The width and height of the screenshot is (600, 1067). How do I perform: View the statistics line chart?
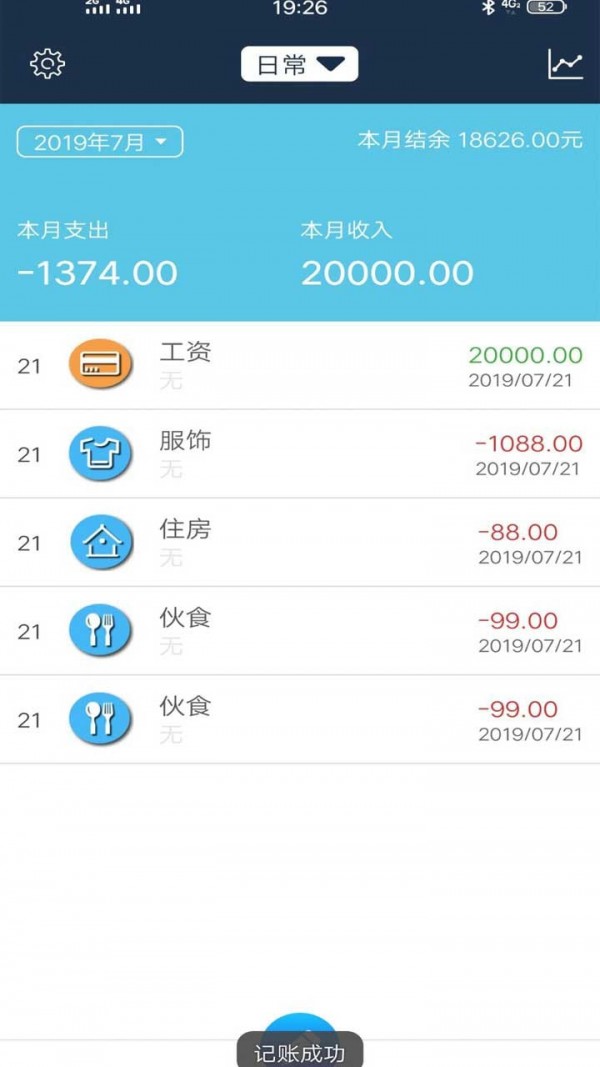tap(565, 64)
